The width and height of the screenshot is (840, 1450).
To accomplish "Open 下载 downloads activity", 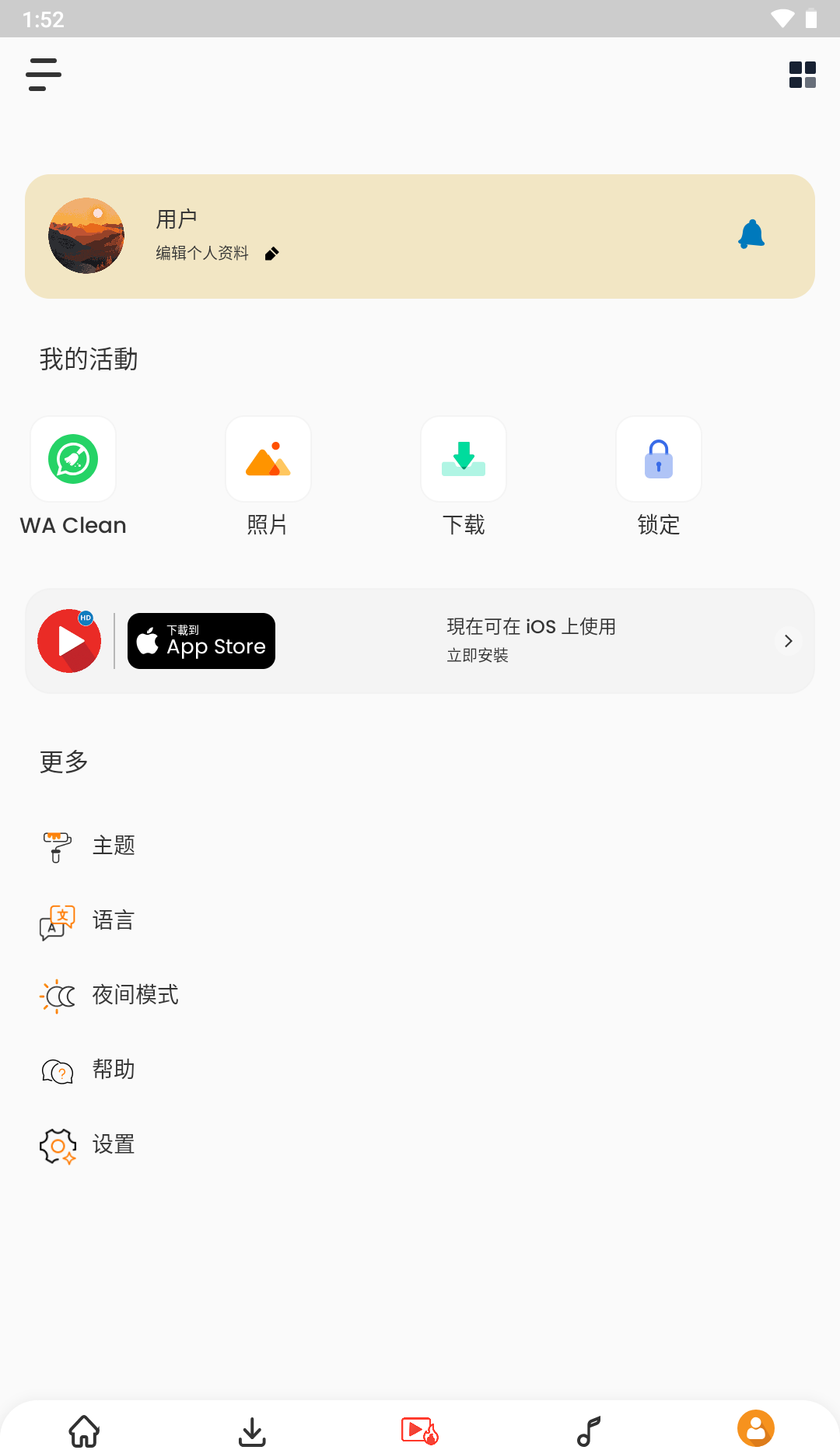I will coord(464,460).
